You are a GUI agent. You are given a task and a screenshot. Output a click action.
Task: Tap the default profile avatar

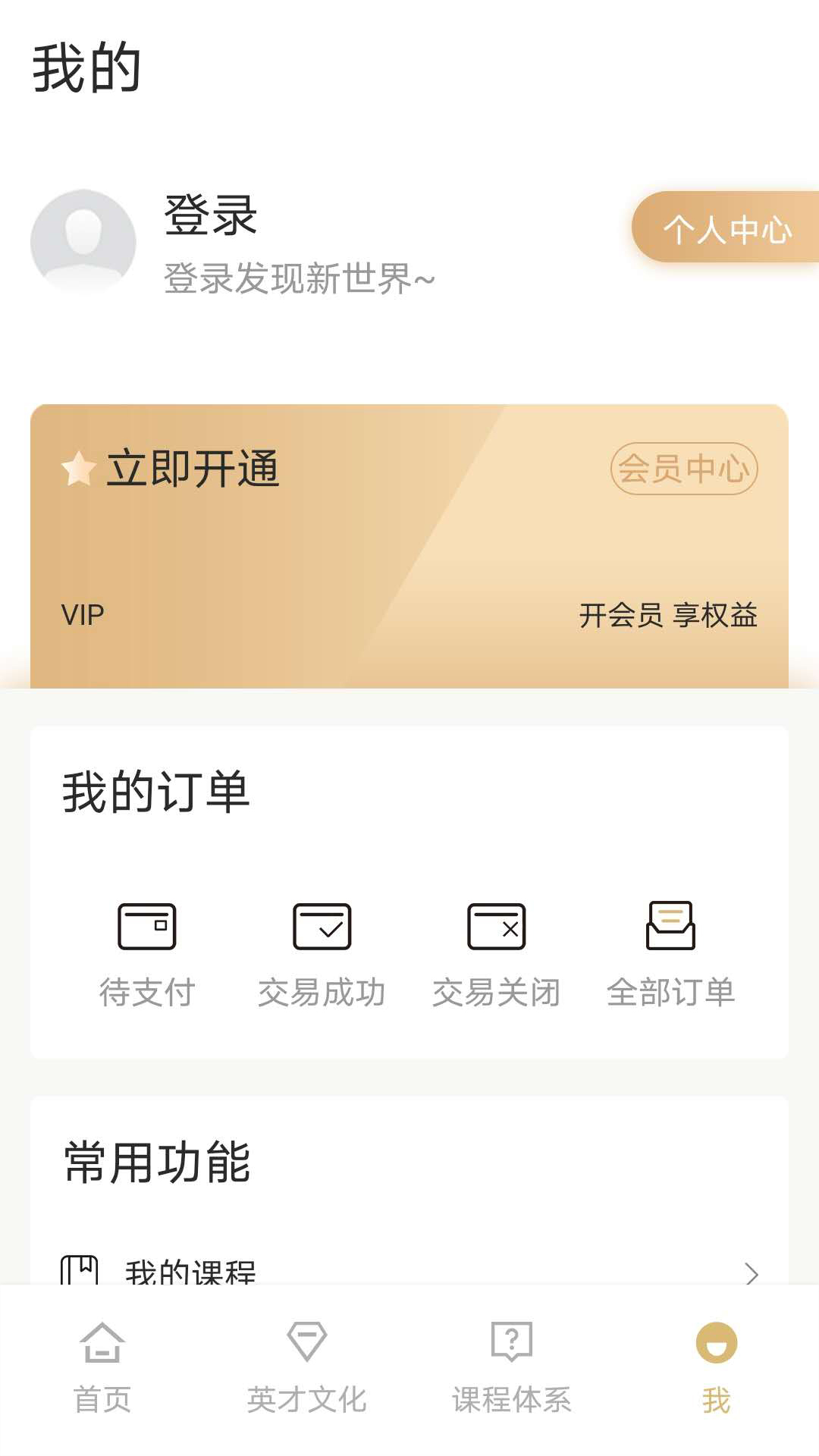tap(83, 242)
